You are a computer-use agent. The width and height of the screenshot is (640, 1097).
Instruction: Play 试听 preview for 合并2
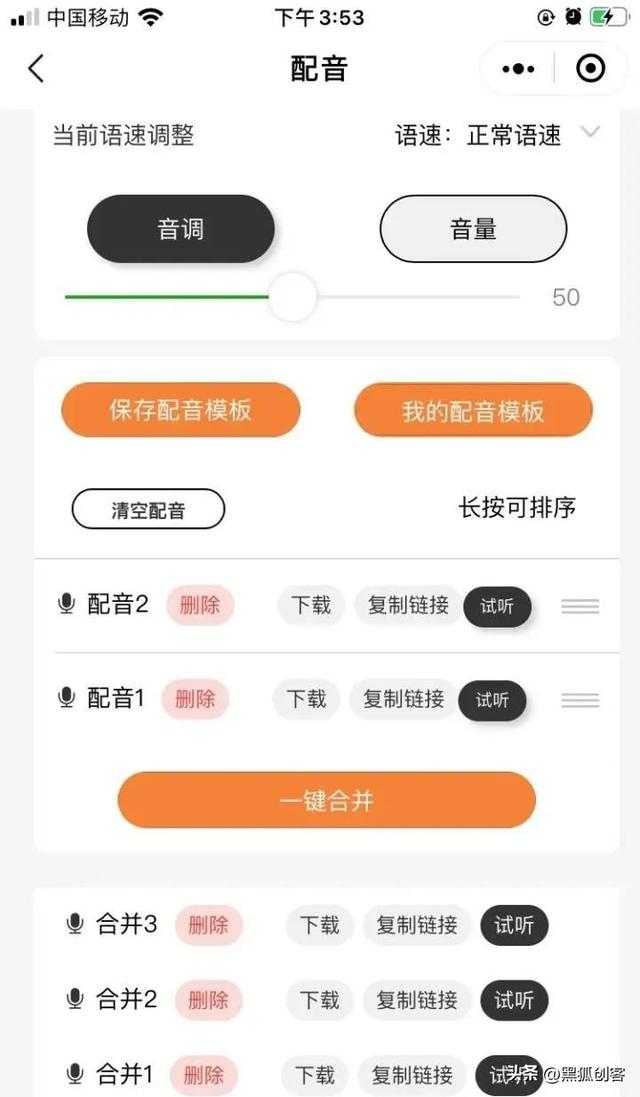coord(514,1000)
